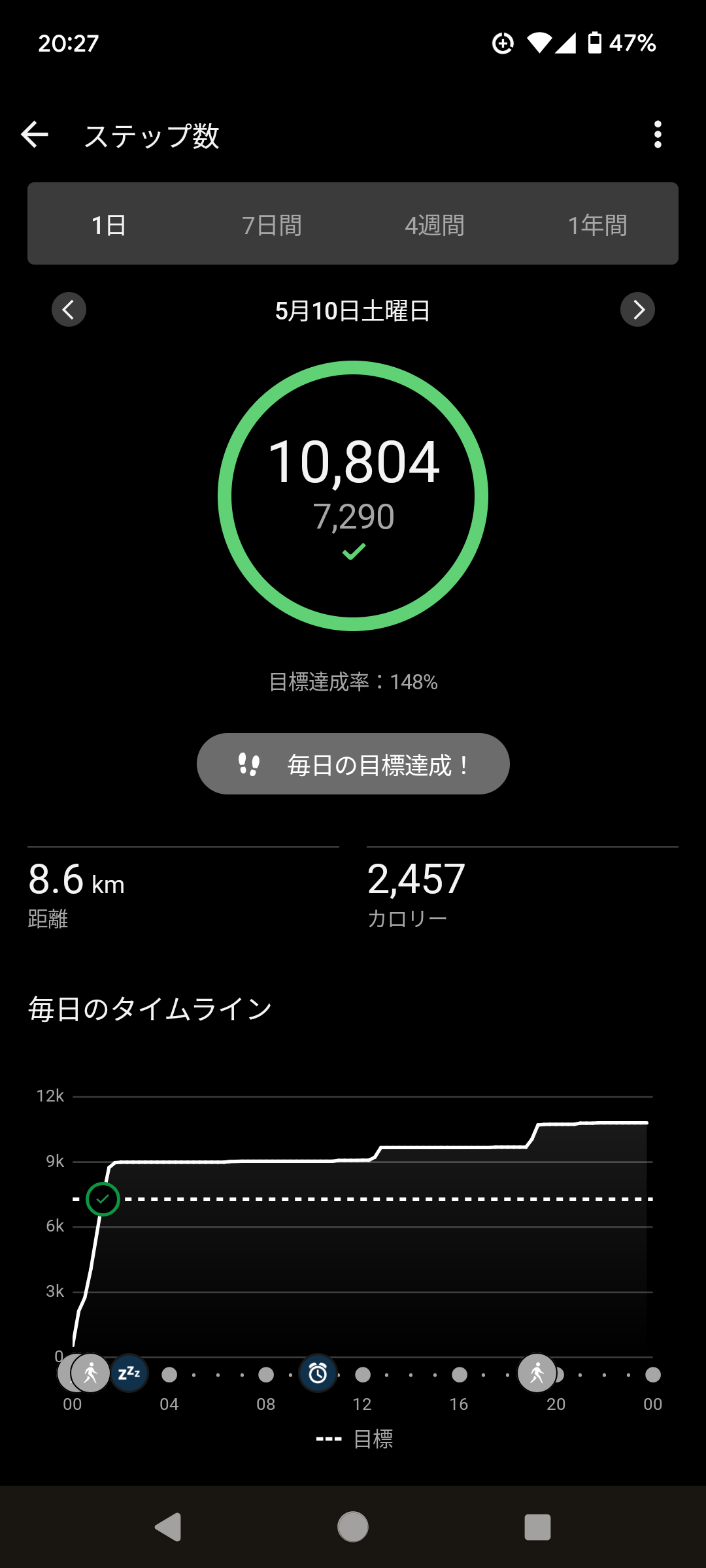Image resolution: width=706 pixels, height=1568 pixels.
Task: Switch to the 4週間 view
Action: click(x=434, y=224)
